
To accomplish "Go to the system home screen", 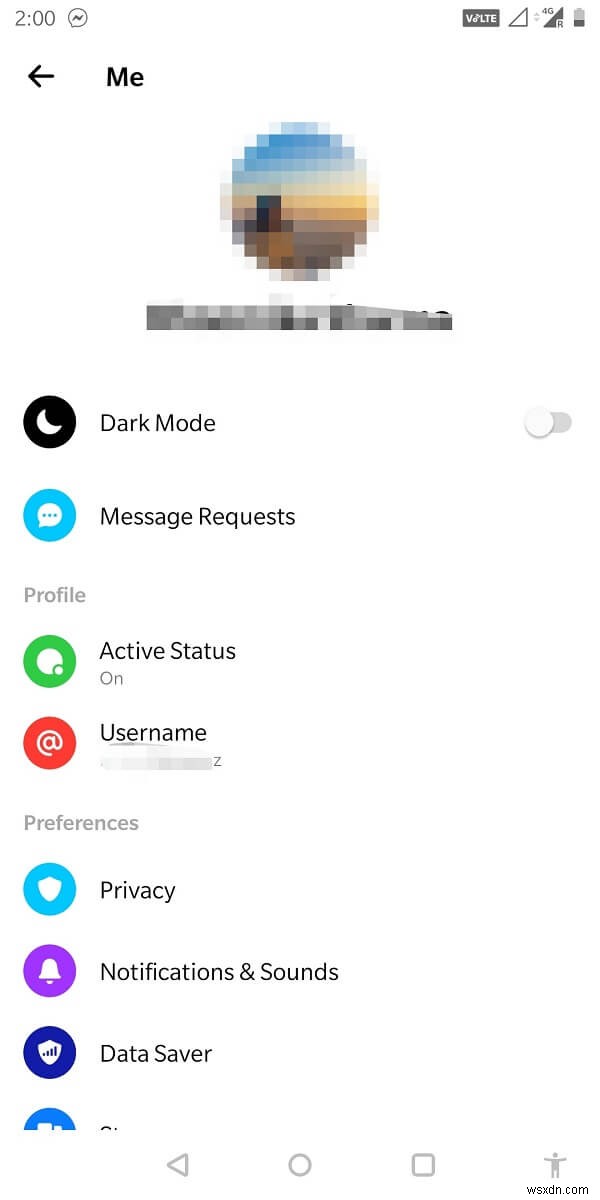I will coord(300,1165).
